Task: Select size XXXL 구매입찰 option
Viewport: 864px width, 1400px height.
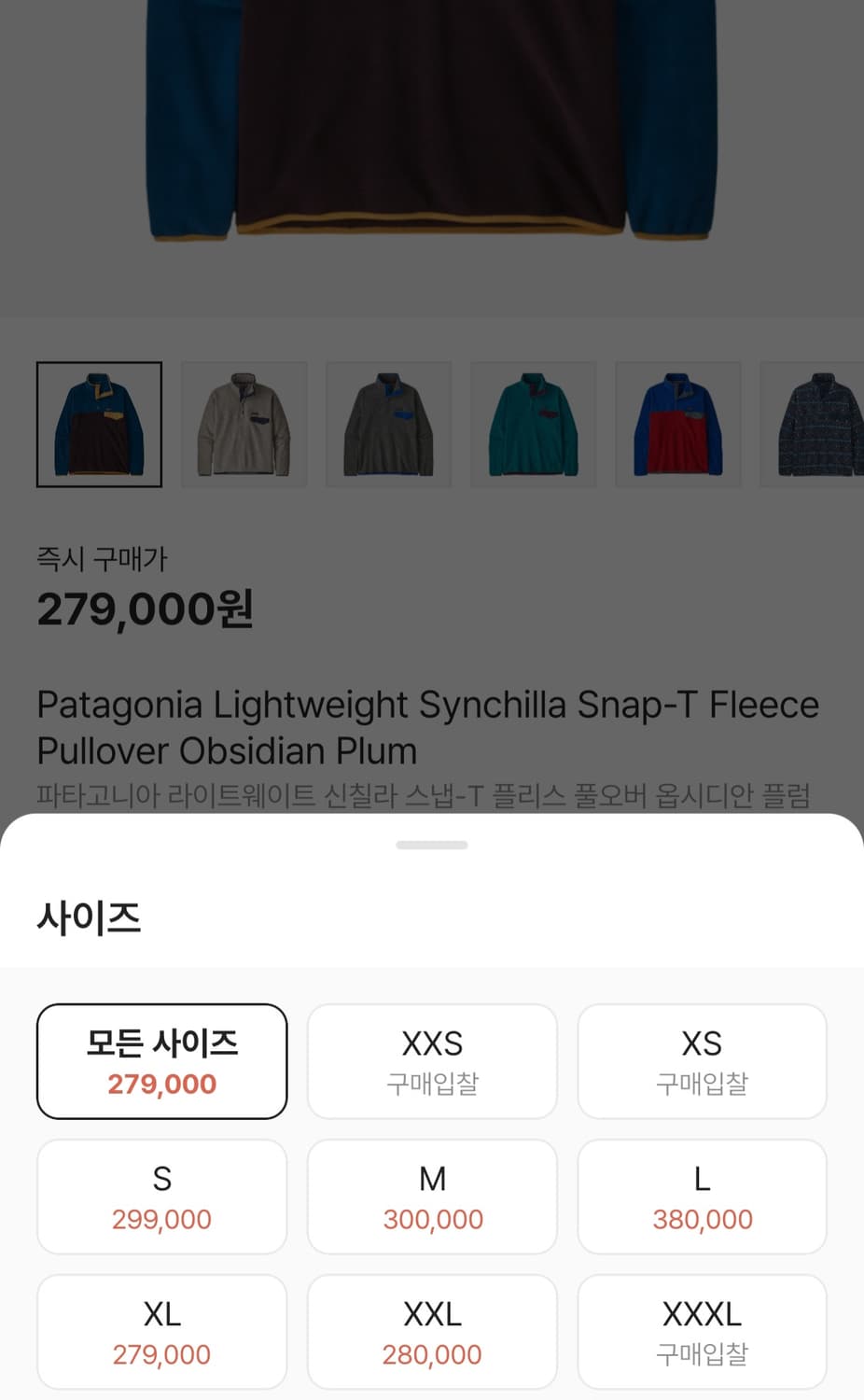Action: 702,1332
